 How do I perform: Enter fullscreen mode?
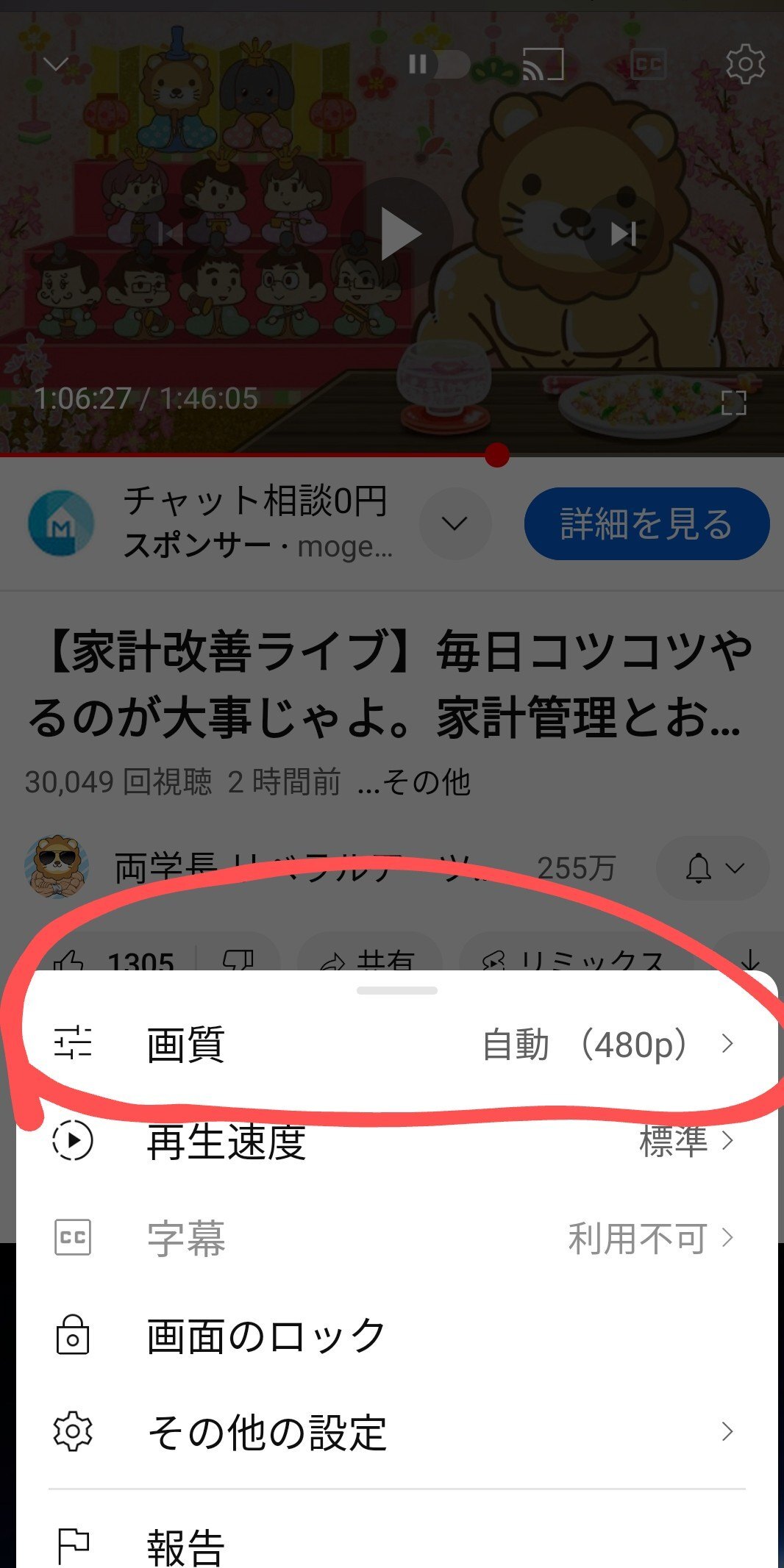[733, 402]
